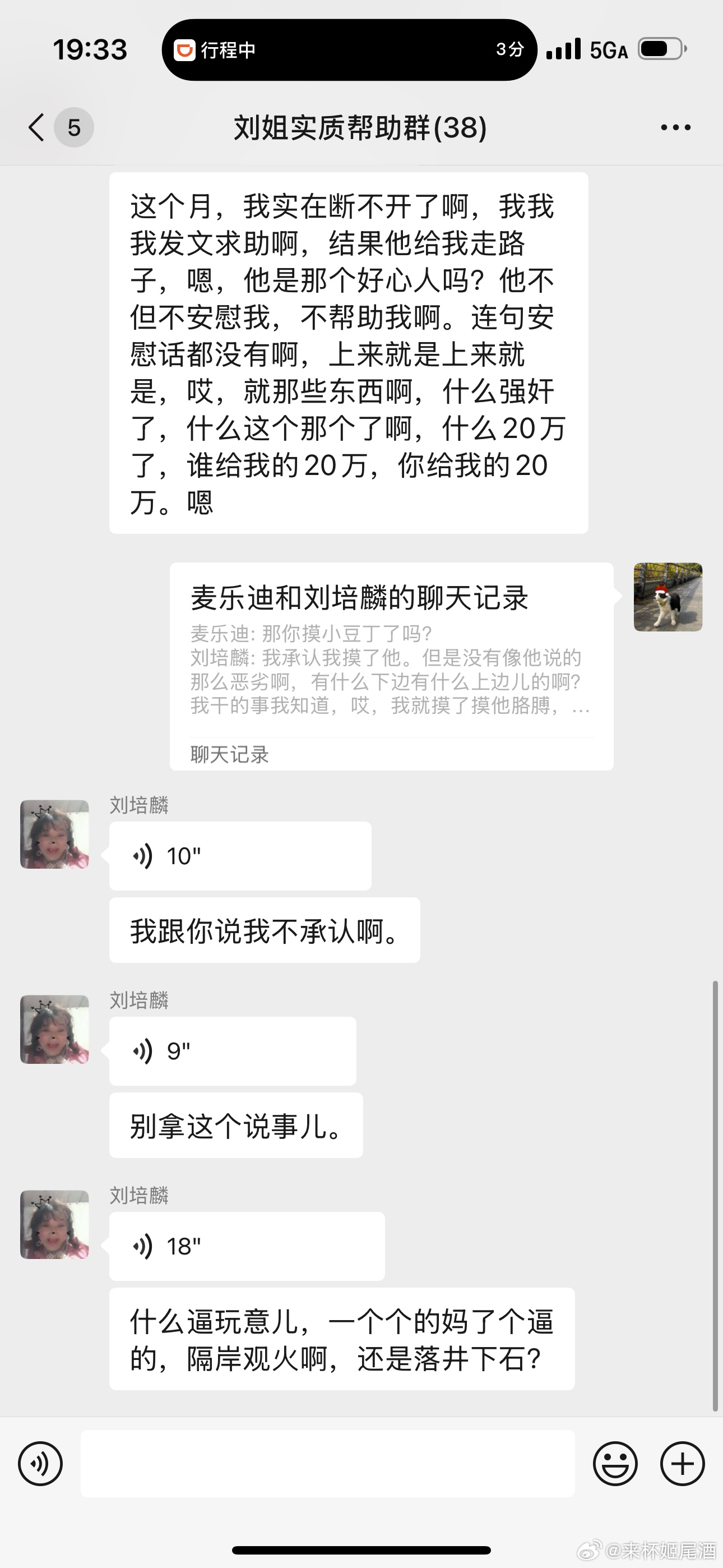Go back to the chat list

38,127
